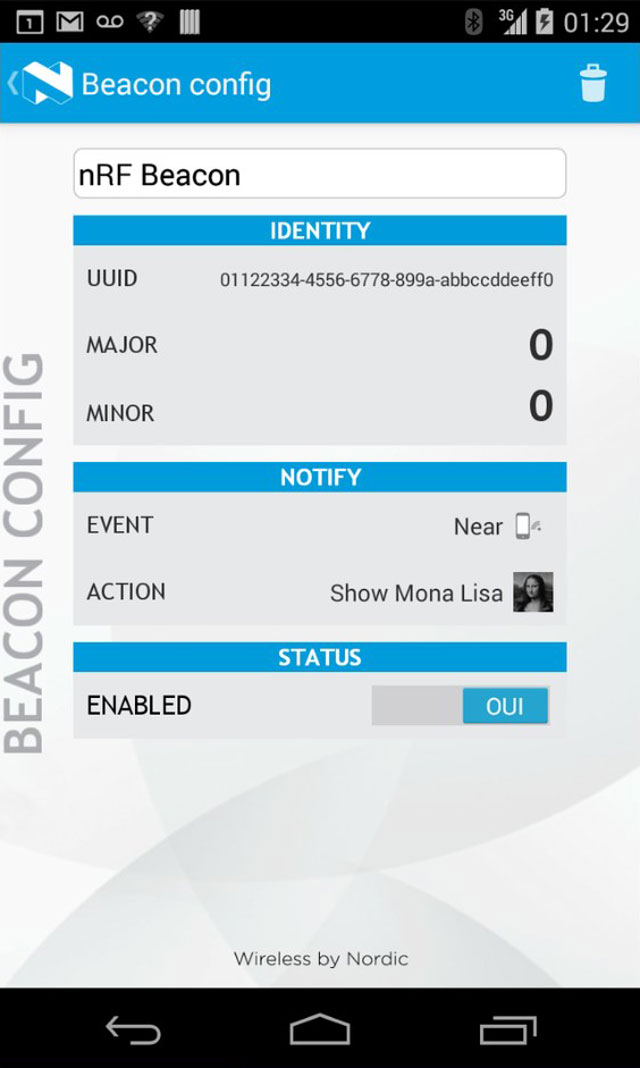The width and height of the screenshot is (640, 1068).
Task: Edit the nRF Beacon name field
Action: pos(319,175)
